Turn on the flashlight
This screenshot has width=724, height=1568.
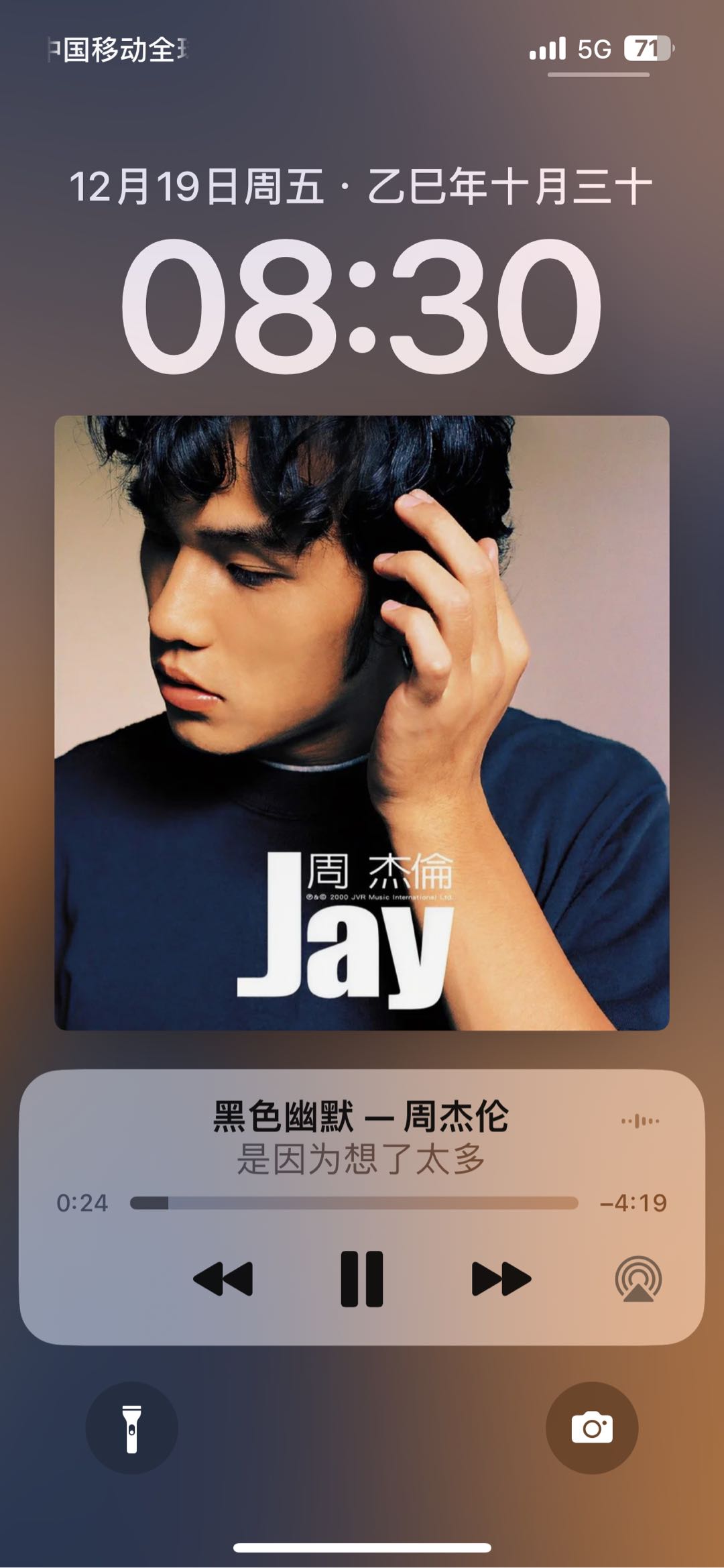132,1428
